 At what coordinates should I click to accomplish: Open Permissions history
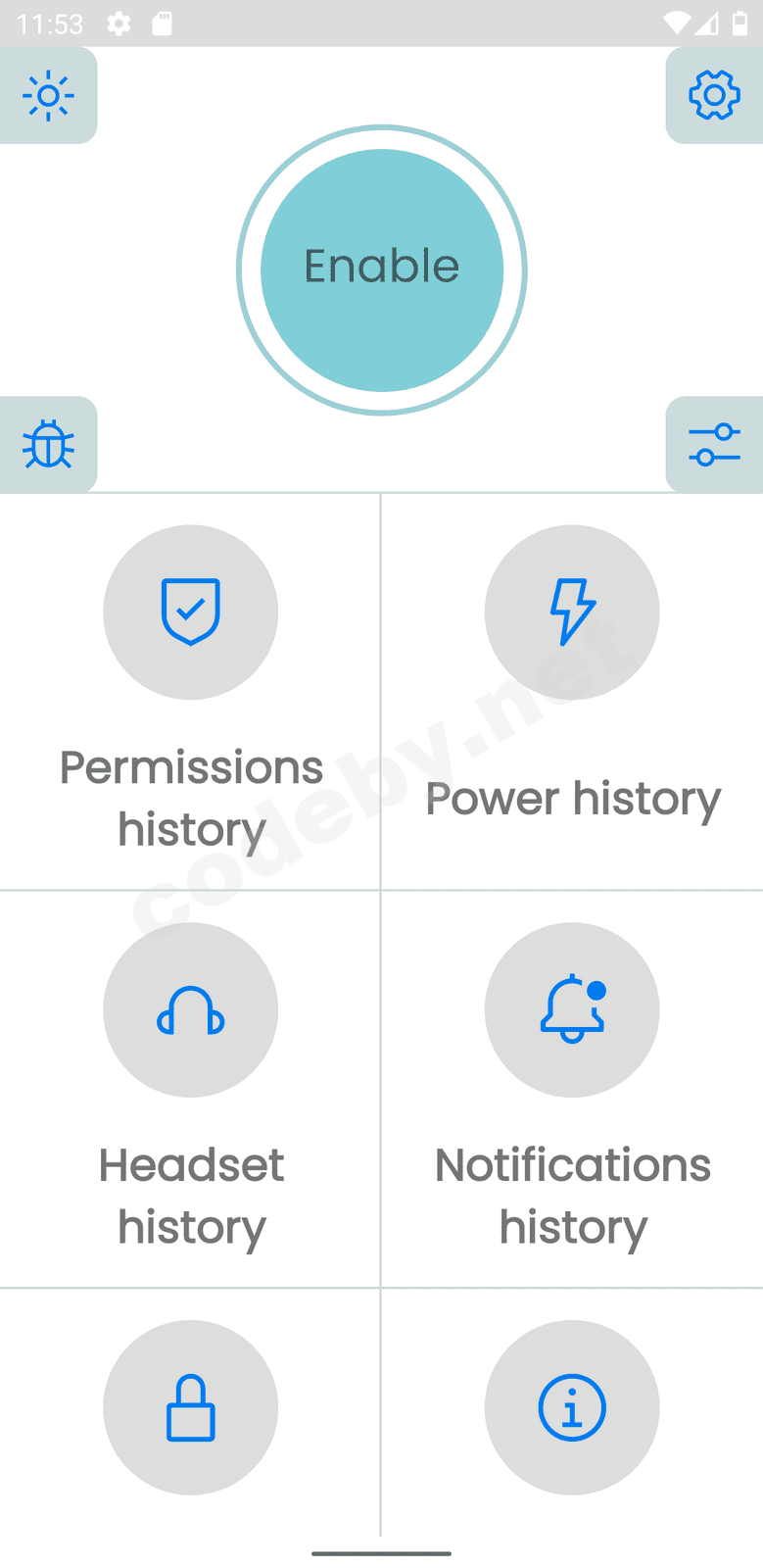[190, 691]
